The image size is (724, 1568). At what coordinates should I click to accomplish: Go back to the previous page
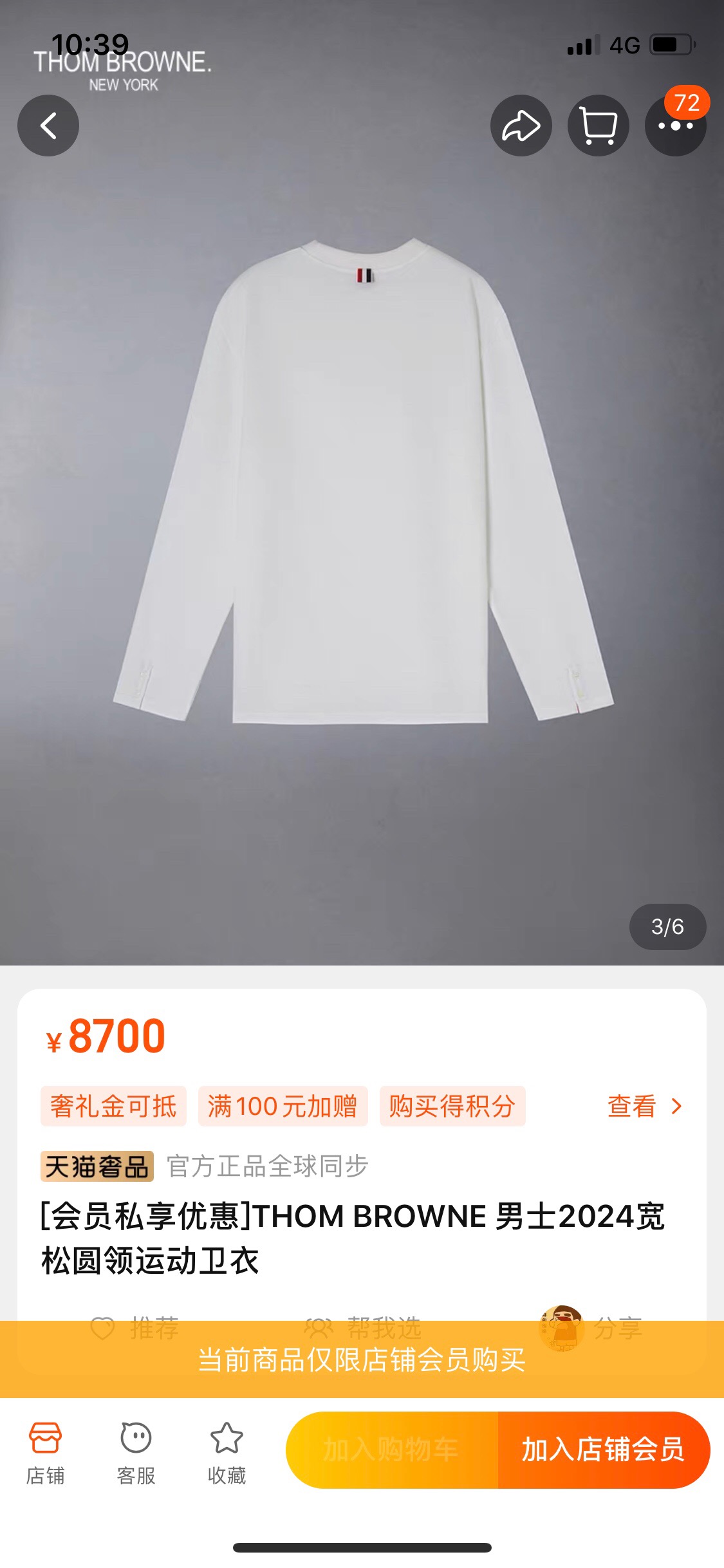click(48, 126)
